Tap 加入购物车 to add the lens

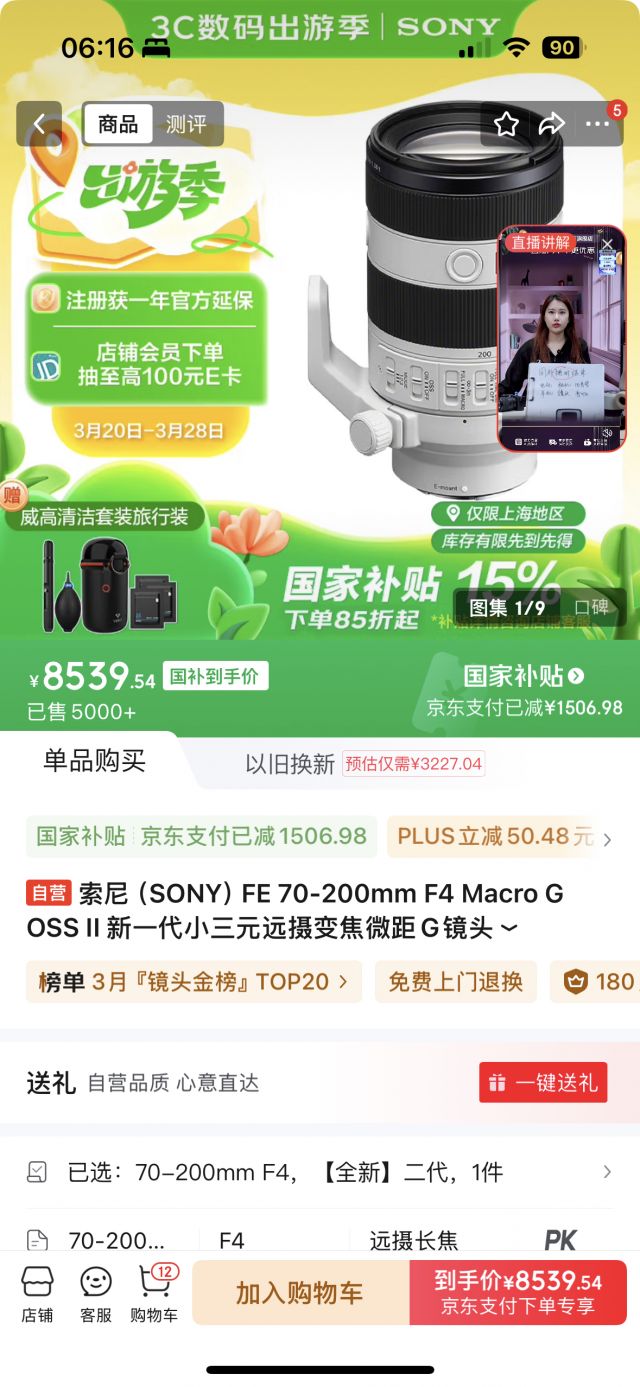(300, 1293)
